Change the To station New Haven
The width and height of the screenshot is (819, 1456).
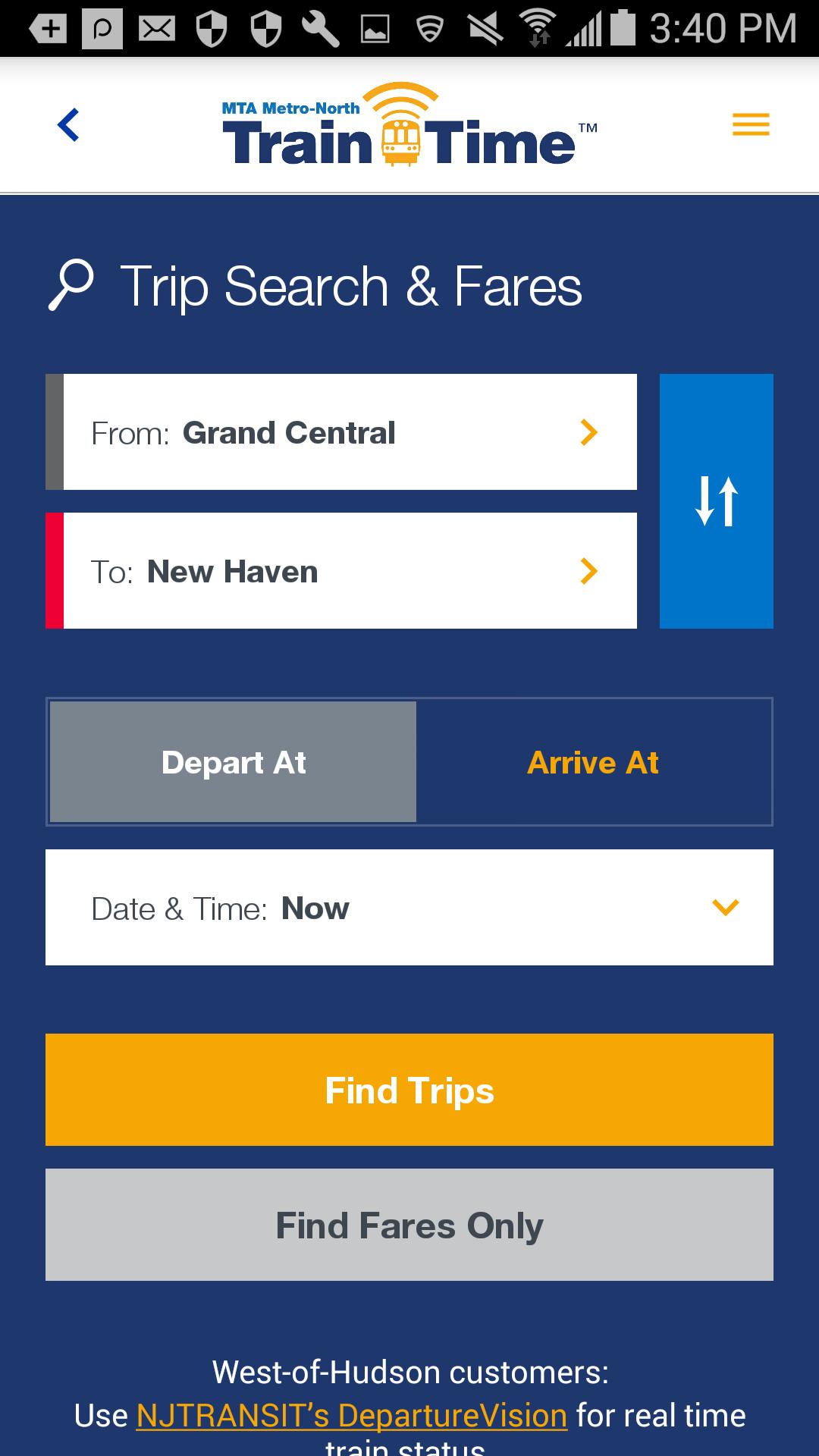click(341, 571)
